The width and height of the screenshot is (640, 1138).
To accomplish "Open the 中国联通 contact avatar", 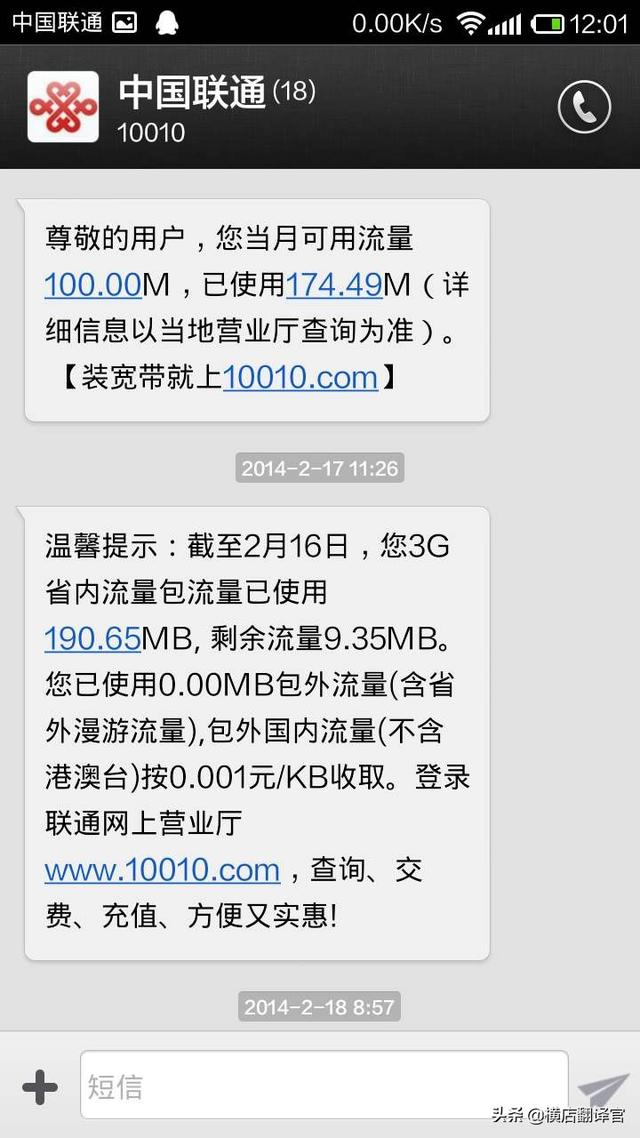I will click(63, 107).
